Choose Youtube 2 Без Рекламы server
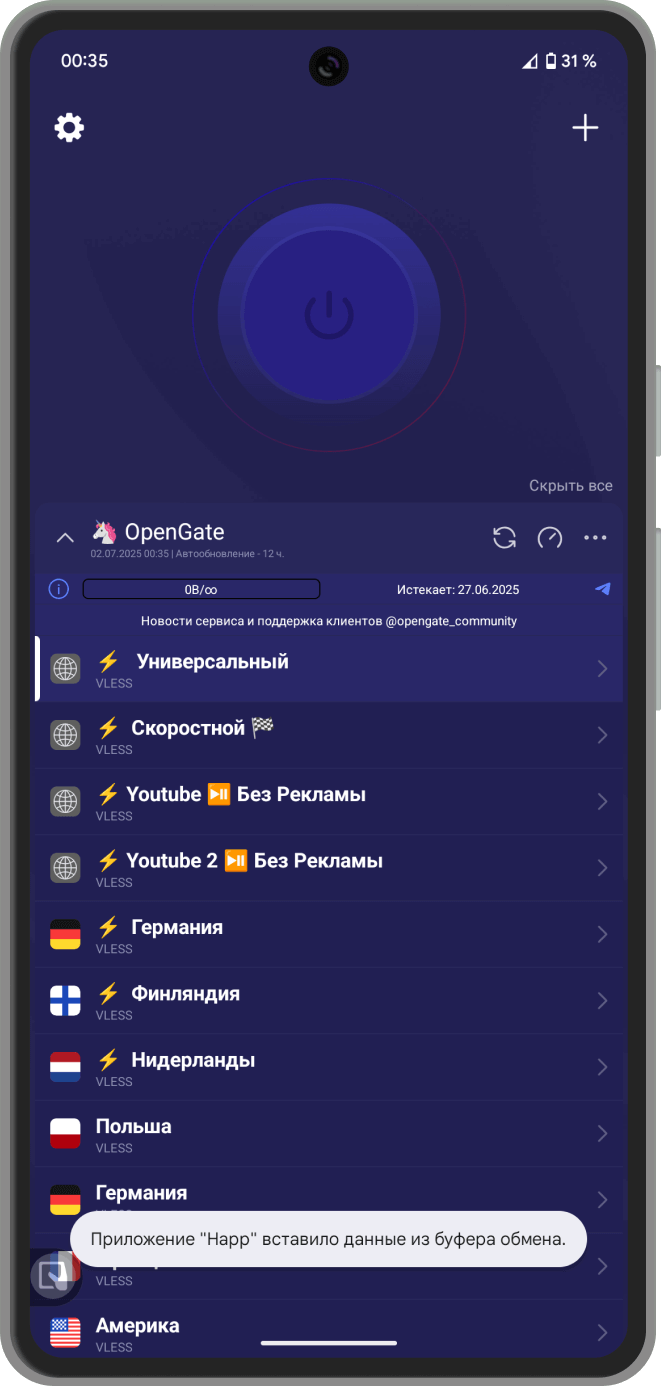 pyautogui.click(x=300, y=868)
